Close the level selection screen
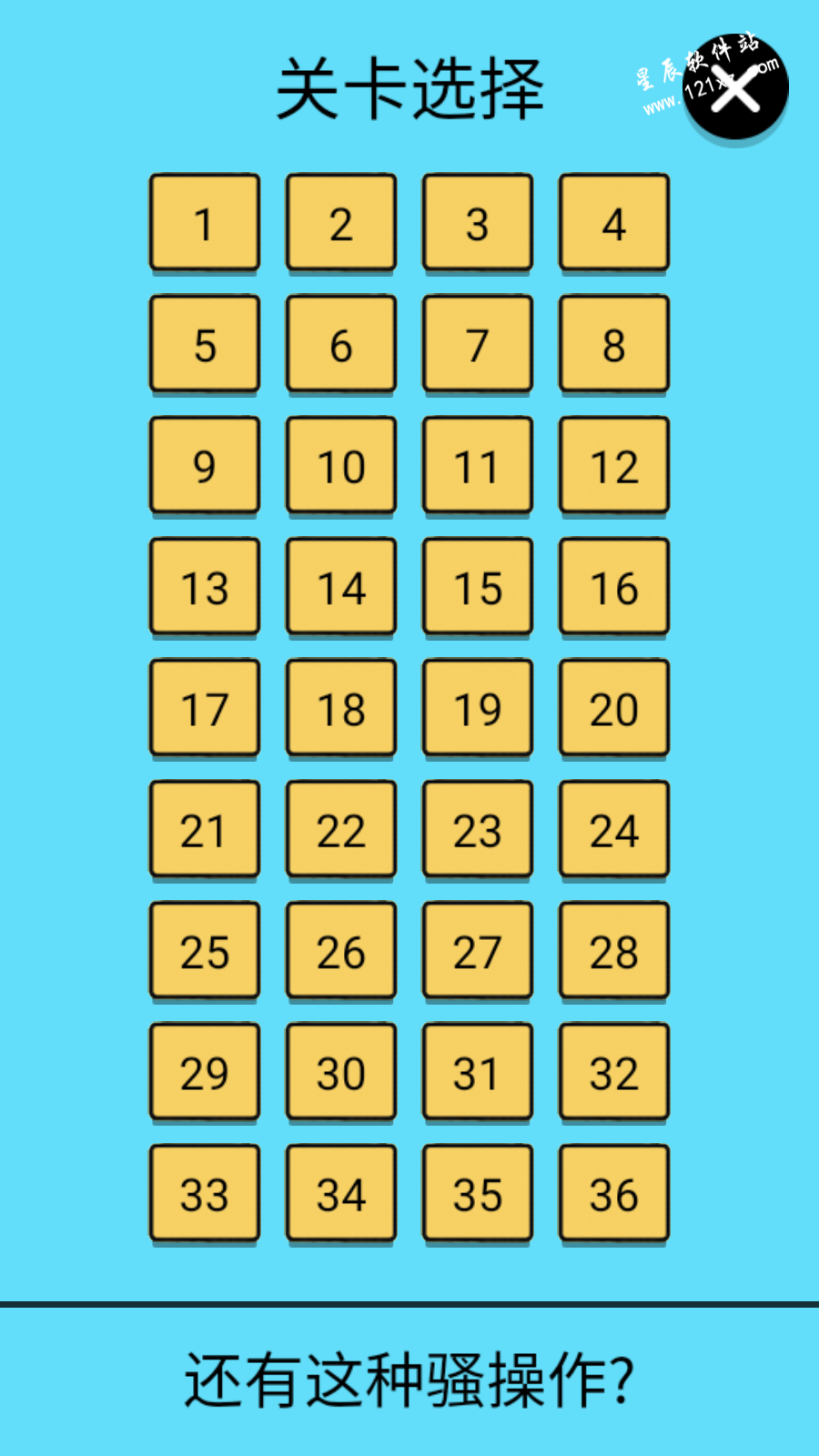The height and width of the screenshot is (1456, 819). (x=735, y=87)
